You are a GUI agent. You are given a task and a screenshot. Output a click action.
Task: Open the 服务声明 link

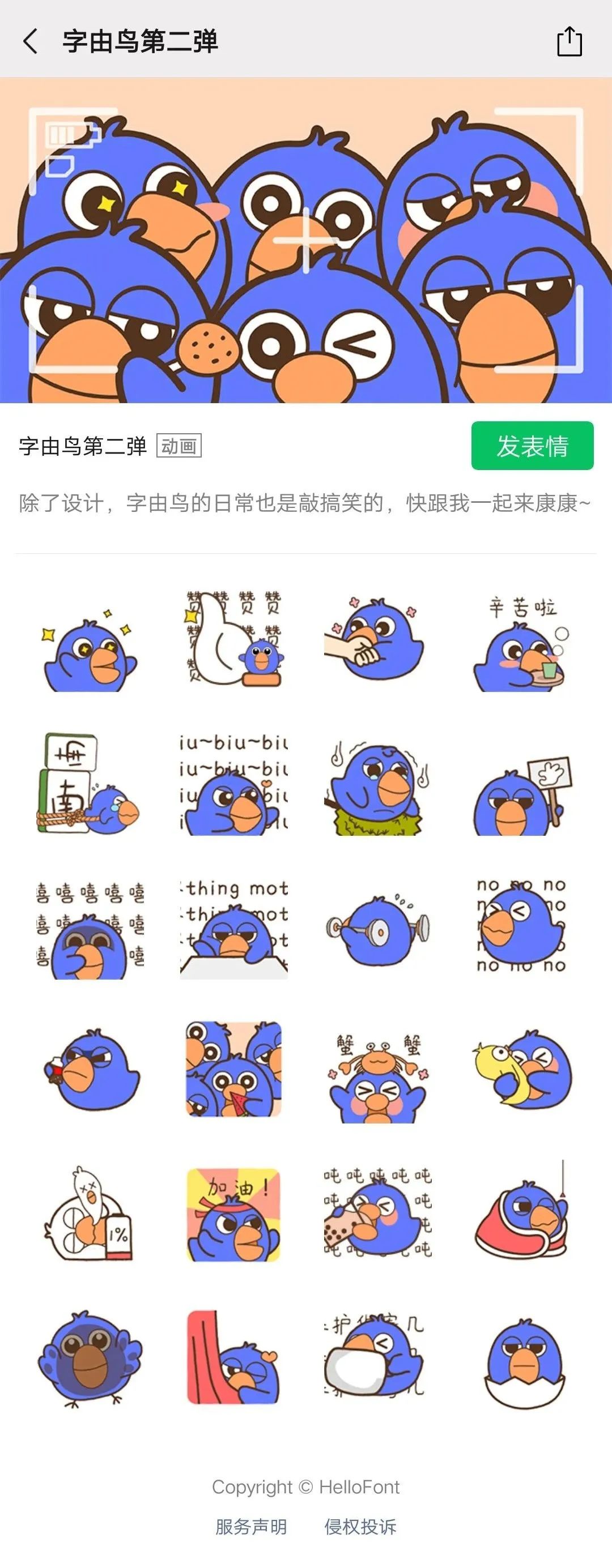click(x=251, y=1526)
